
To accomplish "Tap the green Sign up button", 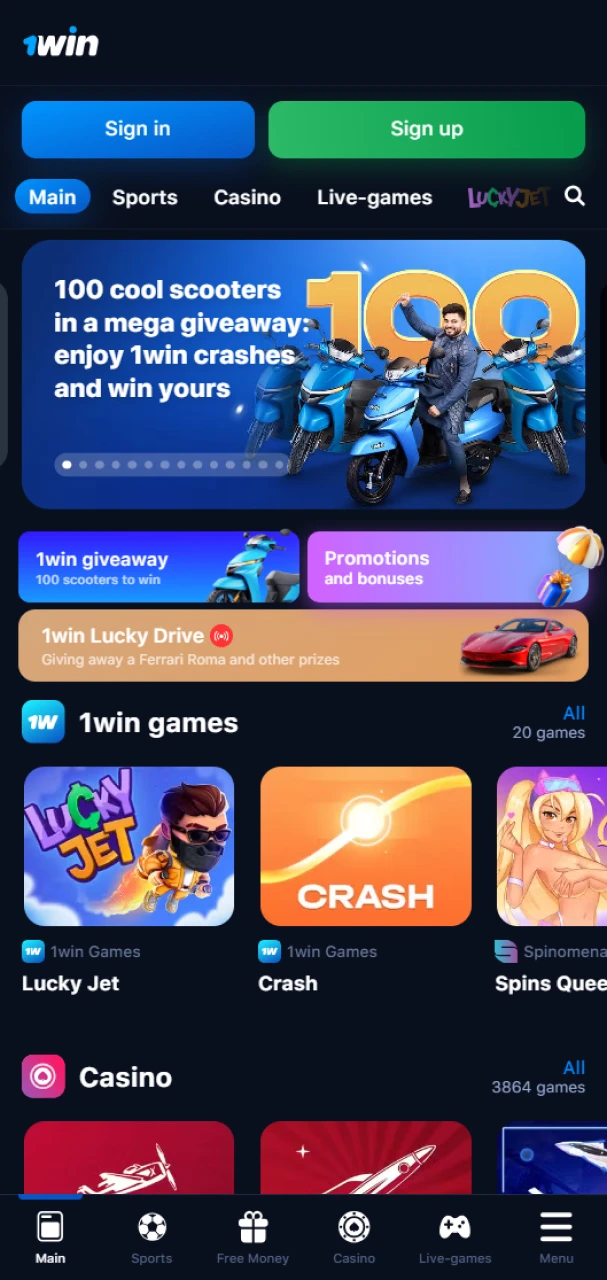I will point(426,129).
